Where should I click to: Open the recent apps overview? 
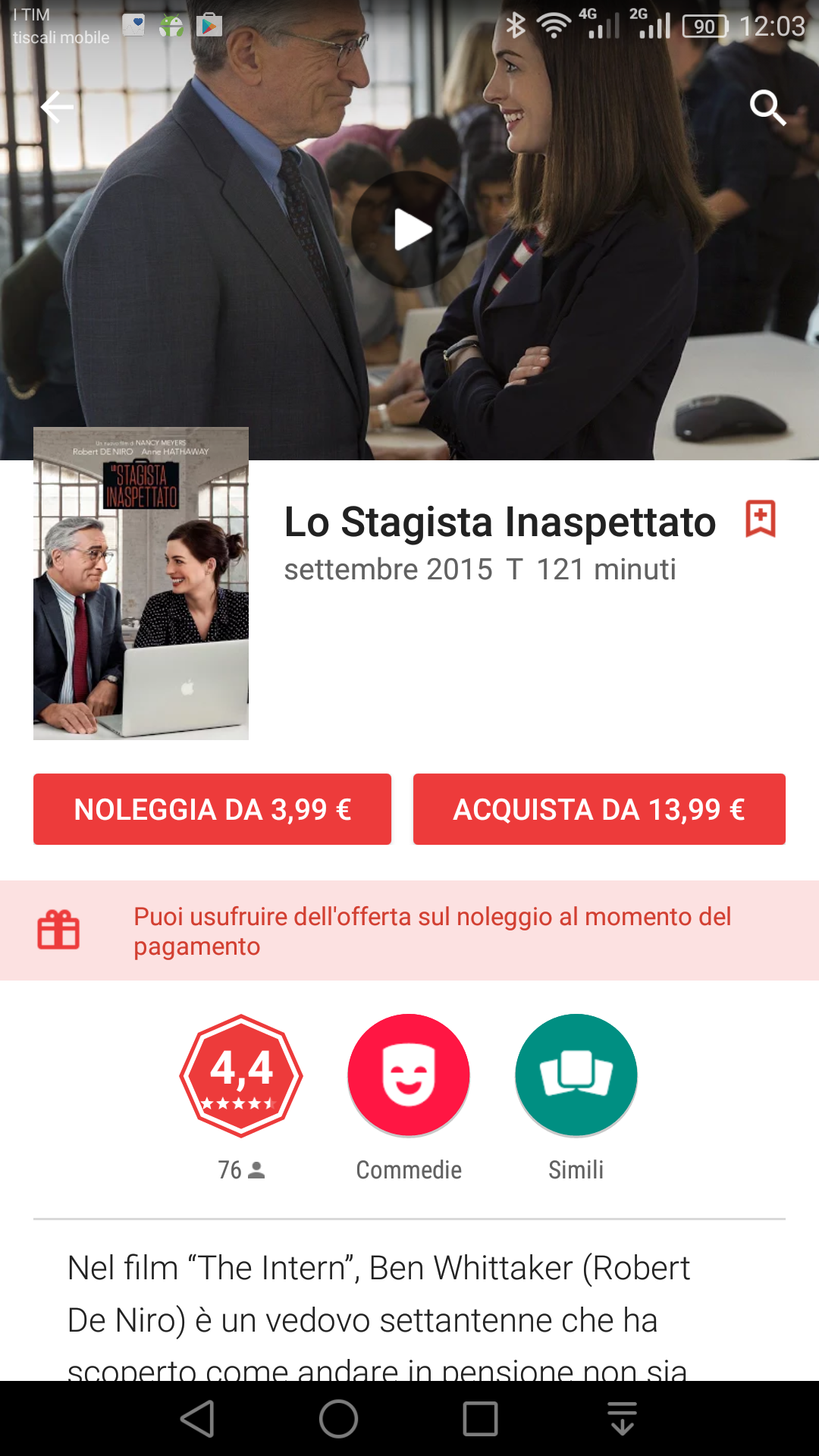click(x=480, y=1419)
